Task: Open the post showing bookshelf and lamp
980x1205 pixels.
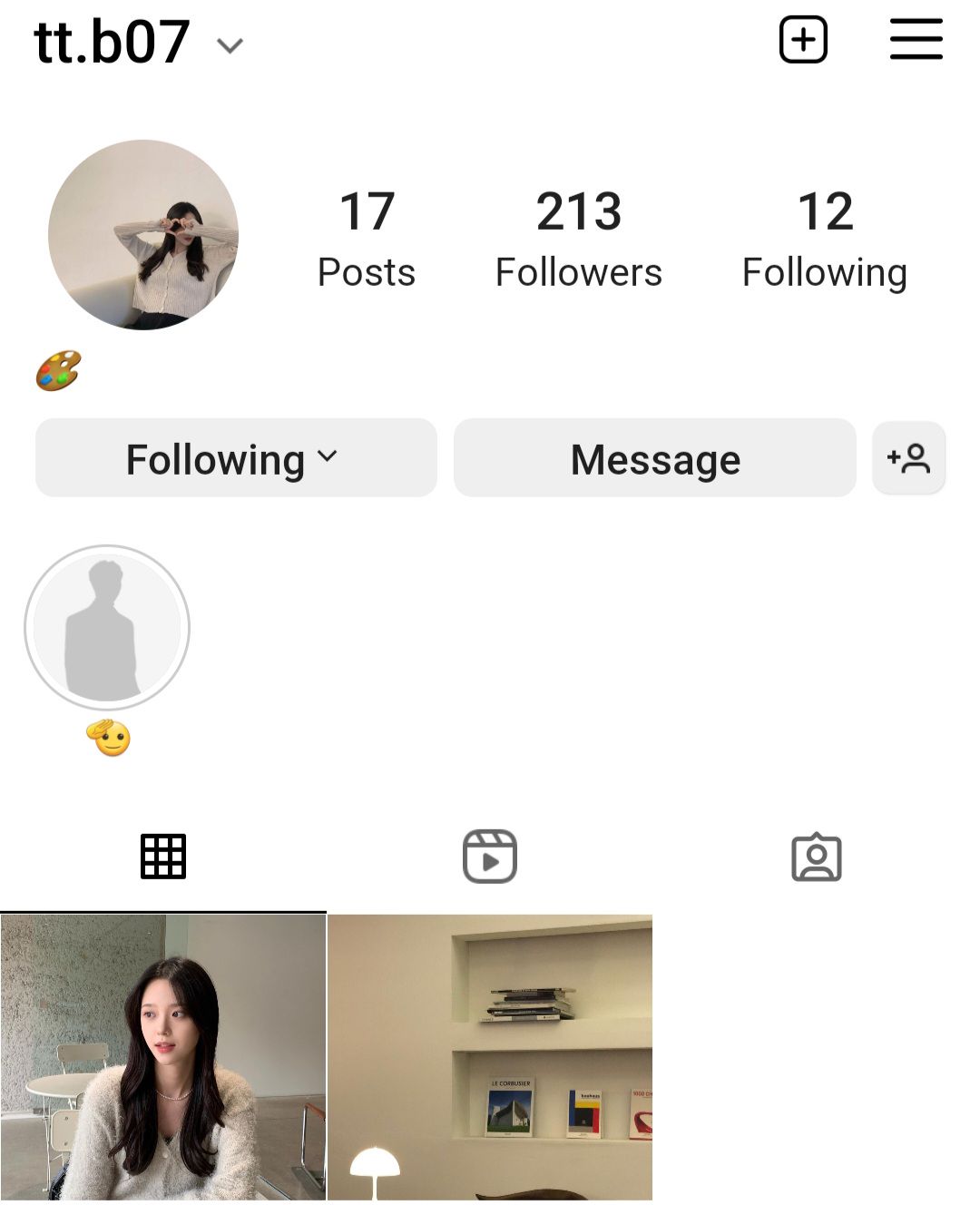Action: coord(490,1058)
